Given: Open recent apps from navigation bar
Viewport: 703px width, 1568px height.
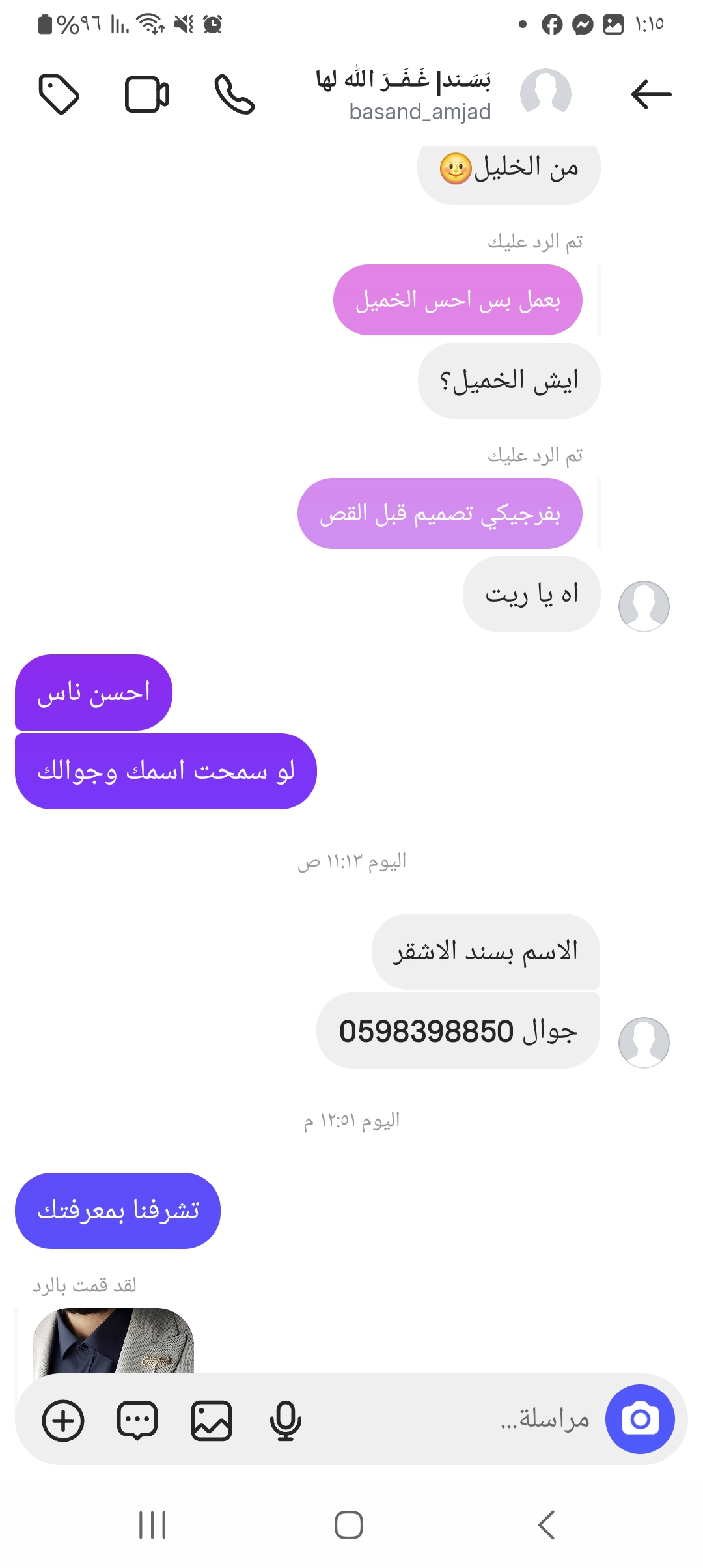Looking at the screenshot, I should click(152, 1525).
